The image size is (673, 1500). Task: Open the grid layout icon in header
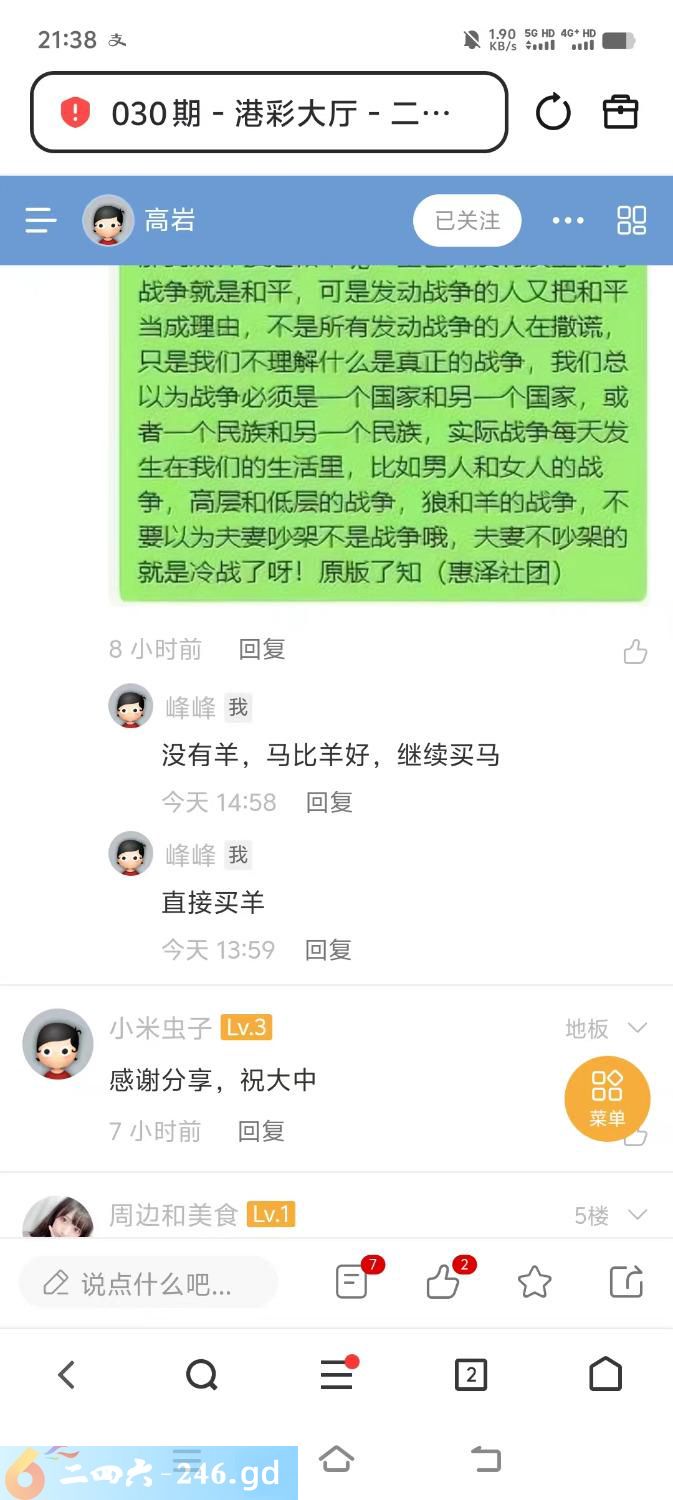tap(632, 220)
